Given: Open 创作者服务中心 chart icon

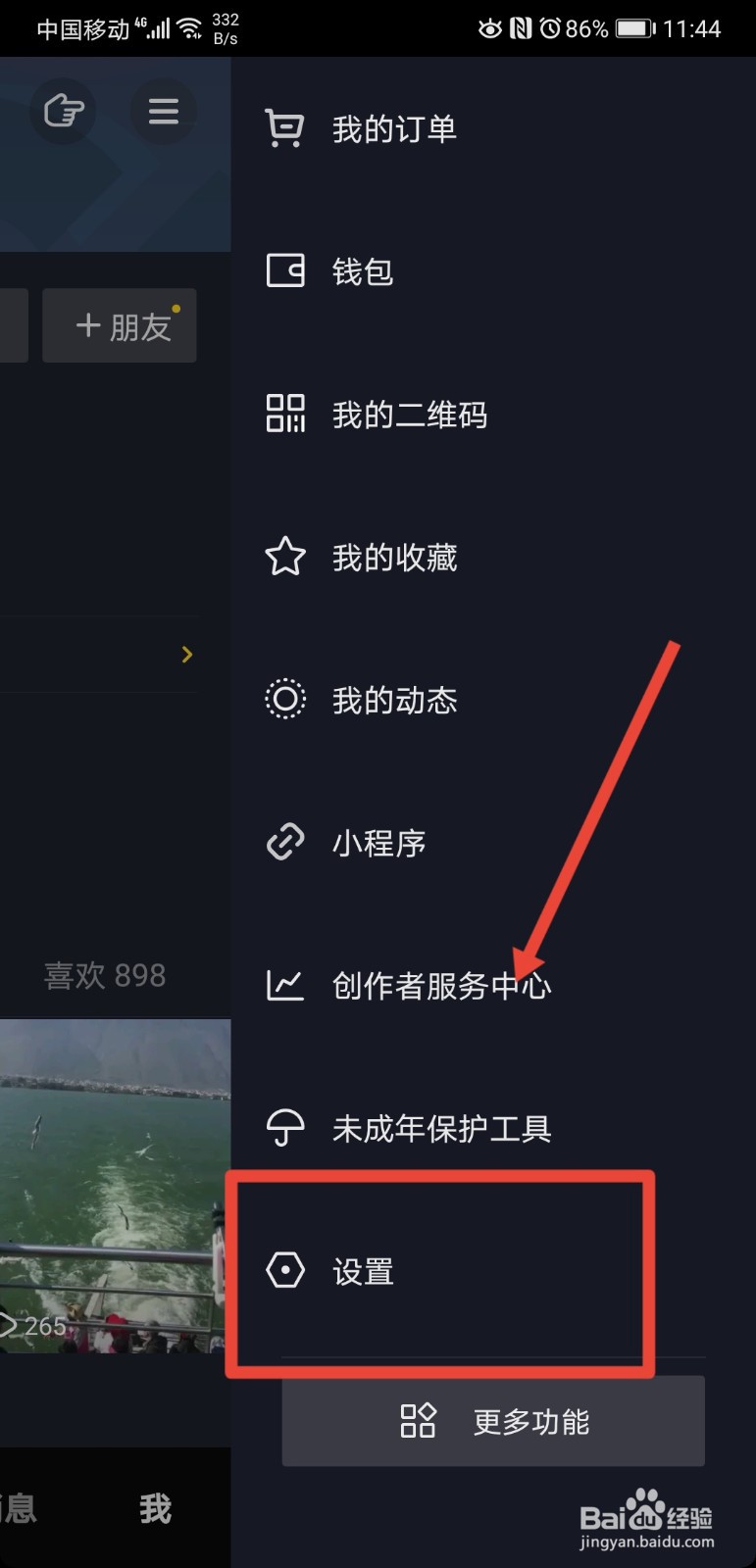Looking at the screenshot, I should coord(284,985).
